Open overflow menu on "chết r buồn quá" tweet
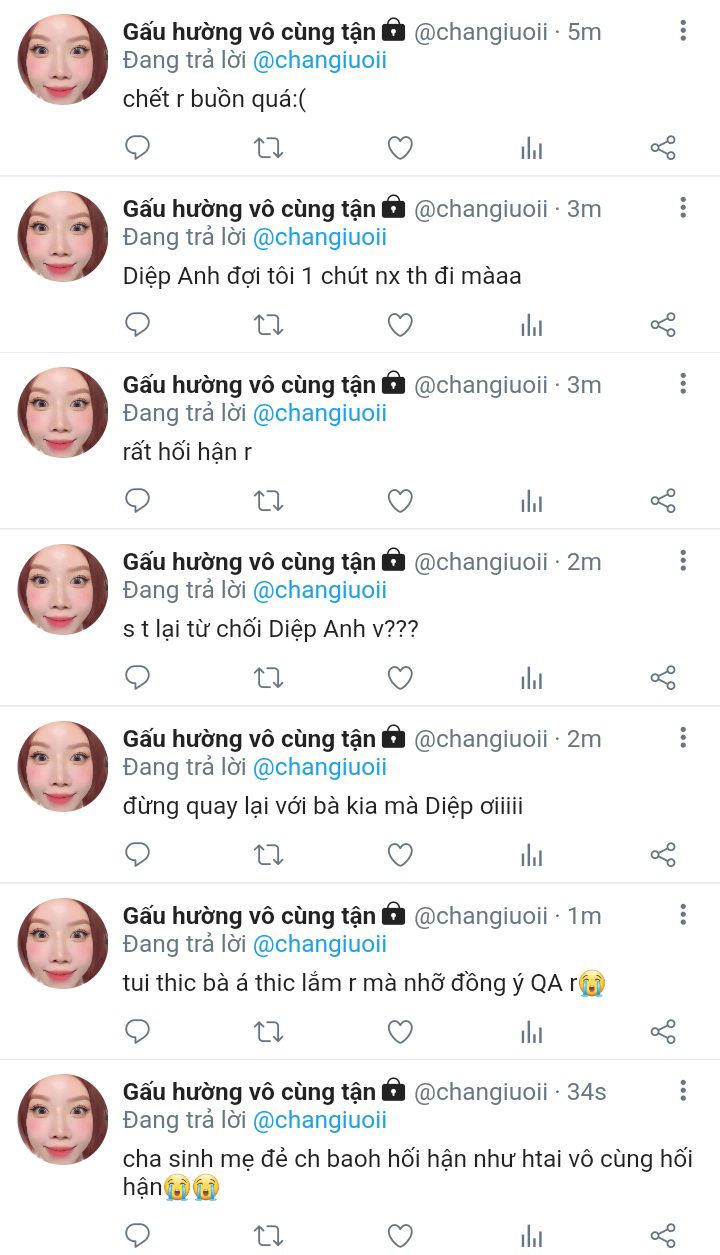This screenshot has width=720, height=1255. (683, 31)
